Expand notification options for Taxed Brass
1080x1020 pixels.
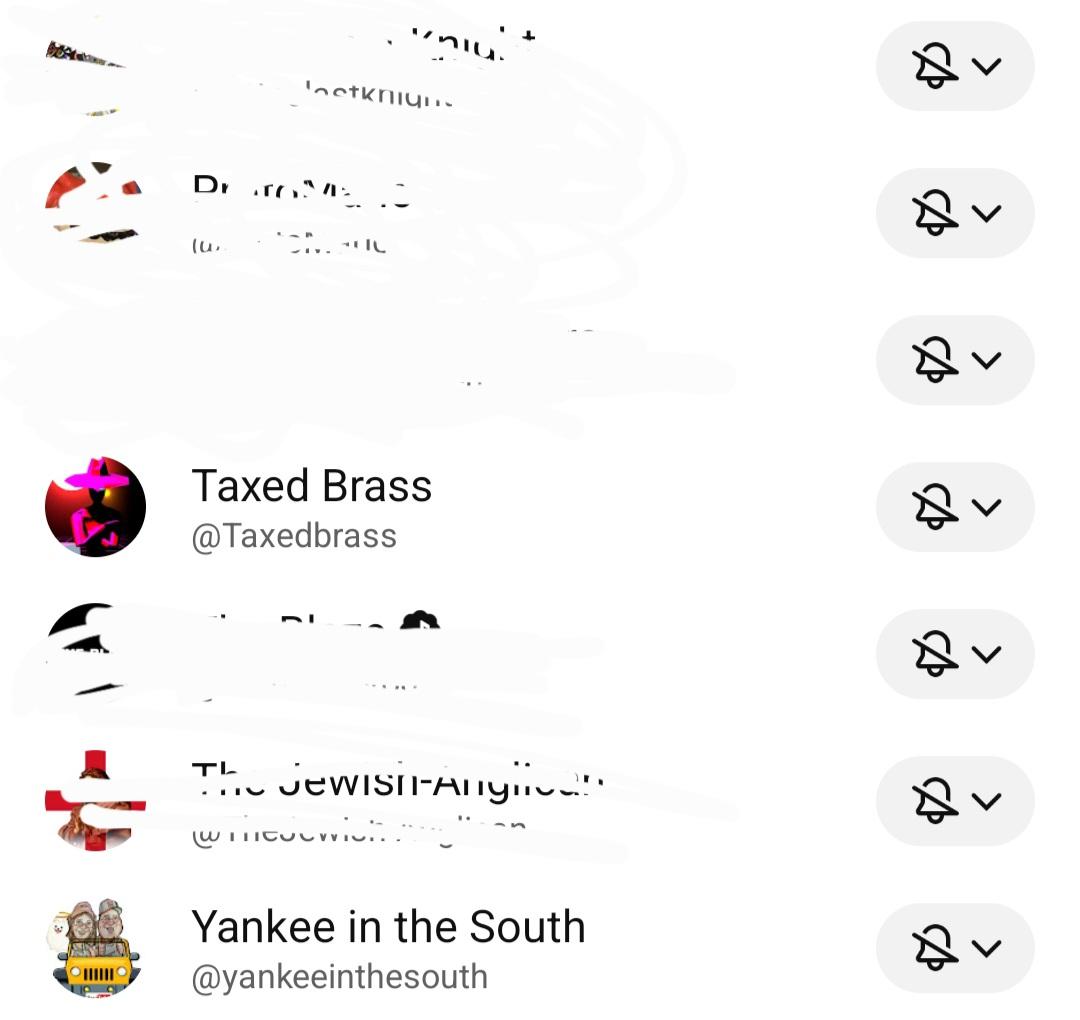pos(955,507)
